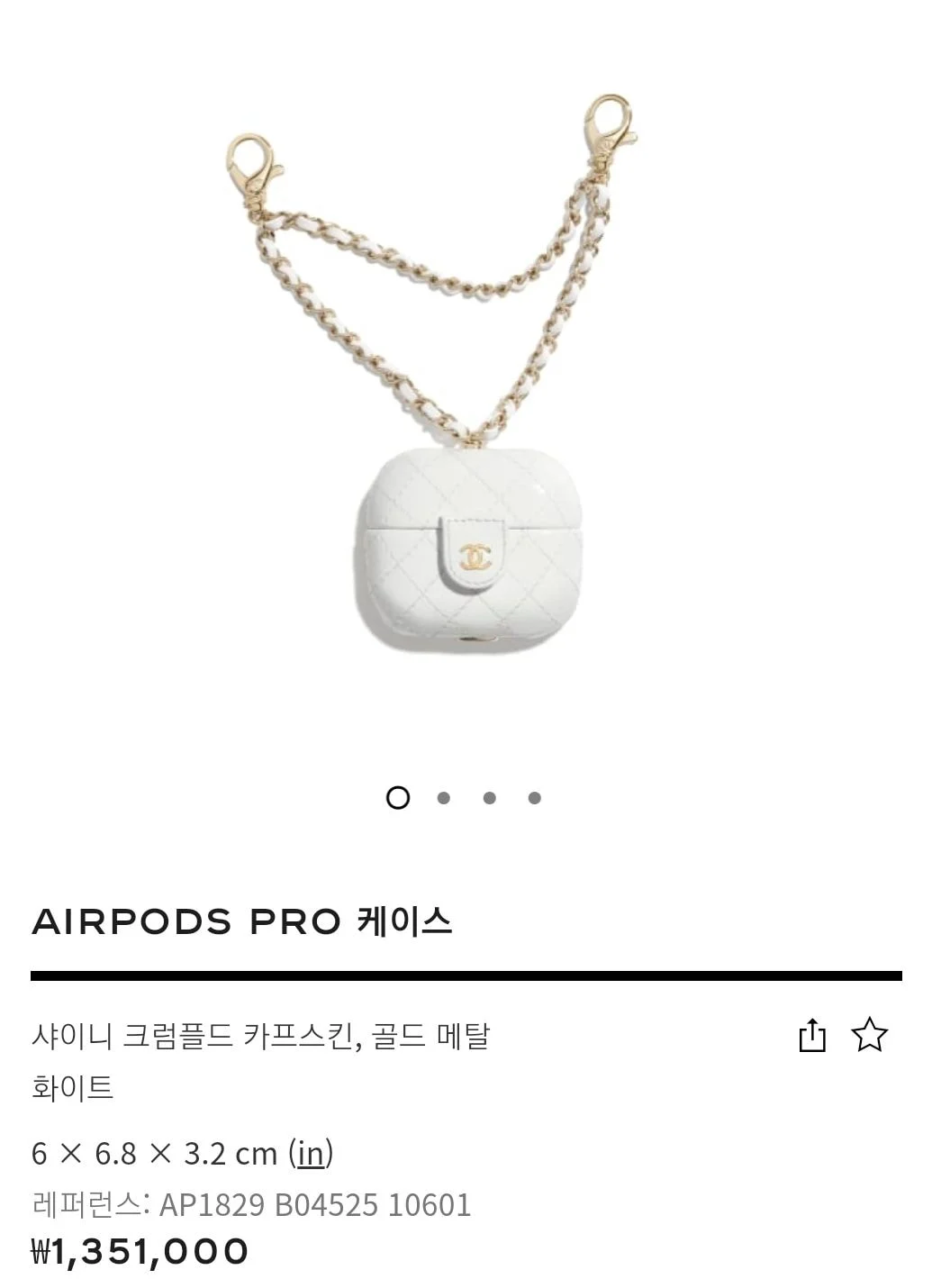Add the case to favorites with the star
932x1288 pixels.
(x=869, y=1035)
